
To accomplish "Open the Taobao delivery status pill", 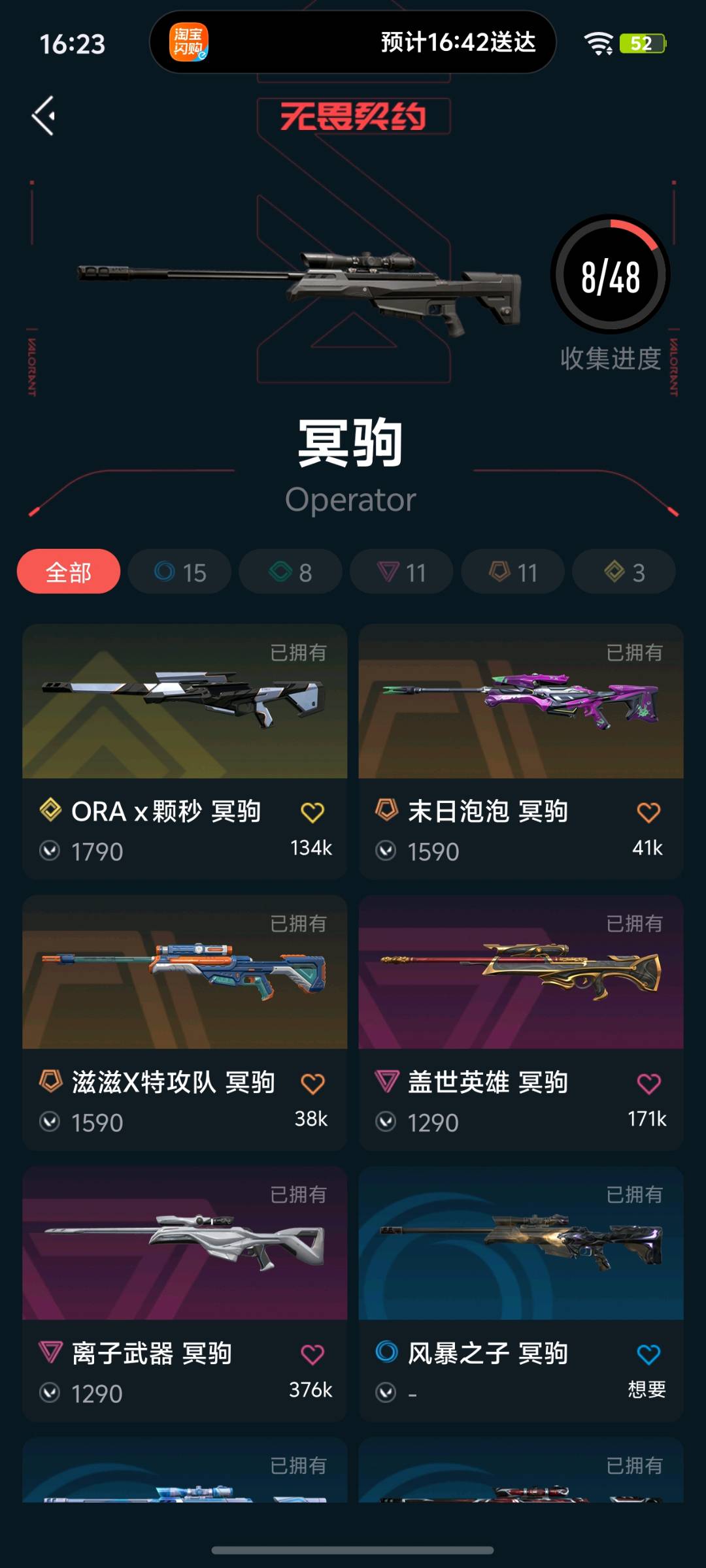I will 353,42.
